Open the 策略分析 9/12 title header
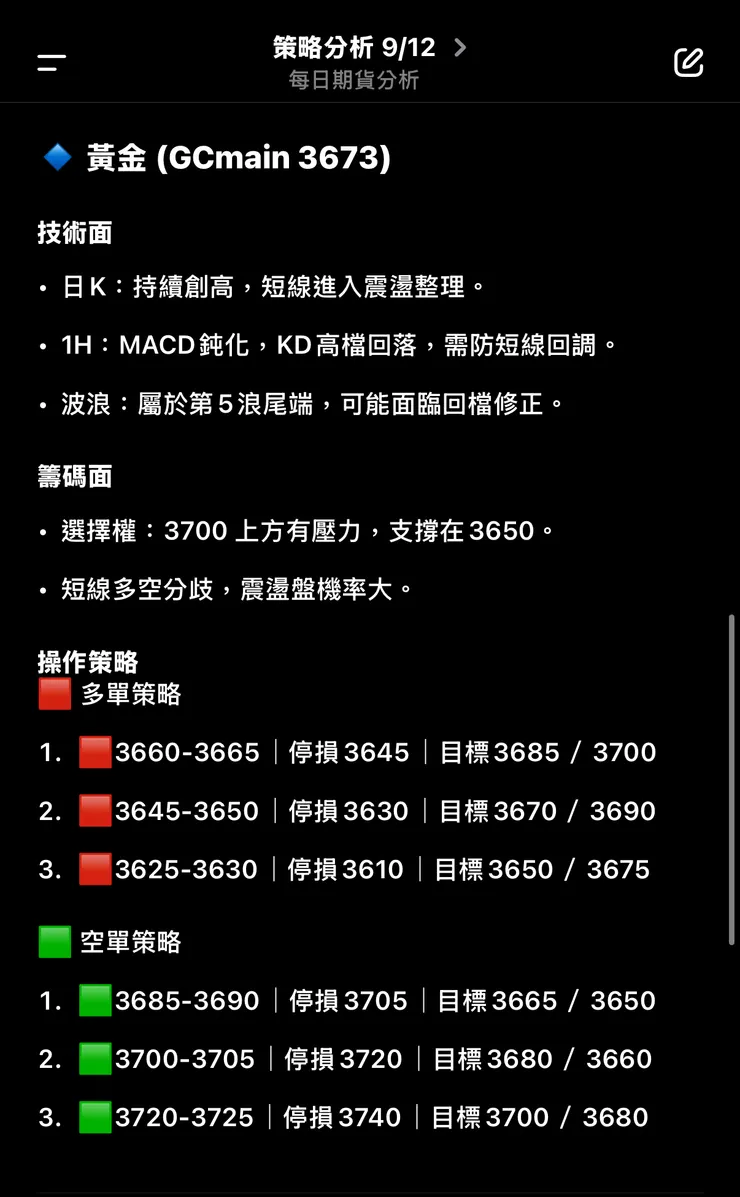This screenshot has width=740, height=1197. coord(352,45)
